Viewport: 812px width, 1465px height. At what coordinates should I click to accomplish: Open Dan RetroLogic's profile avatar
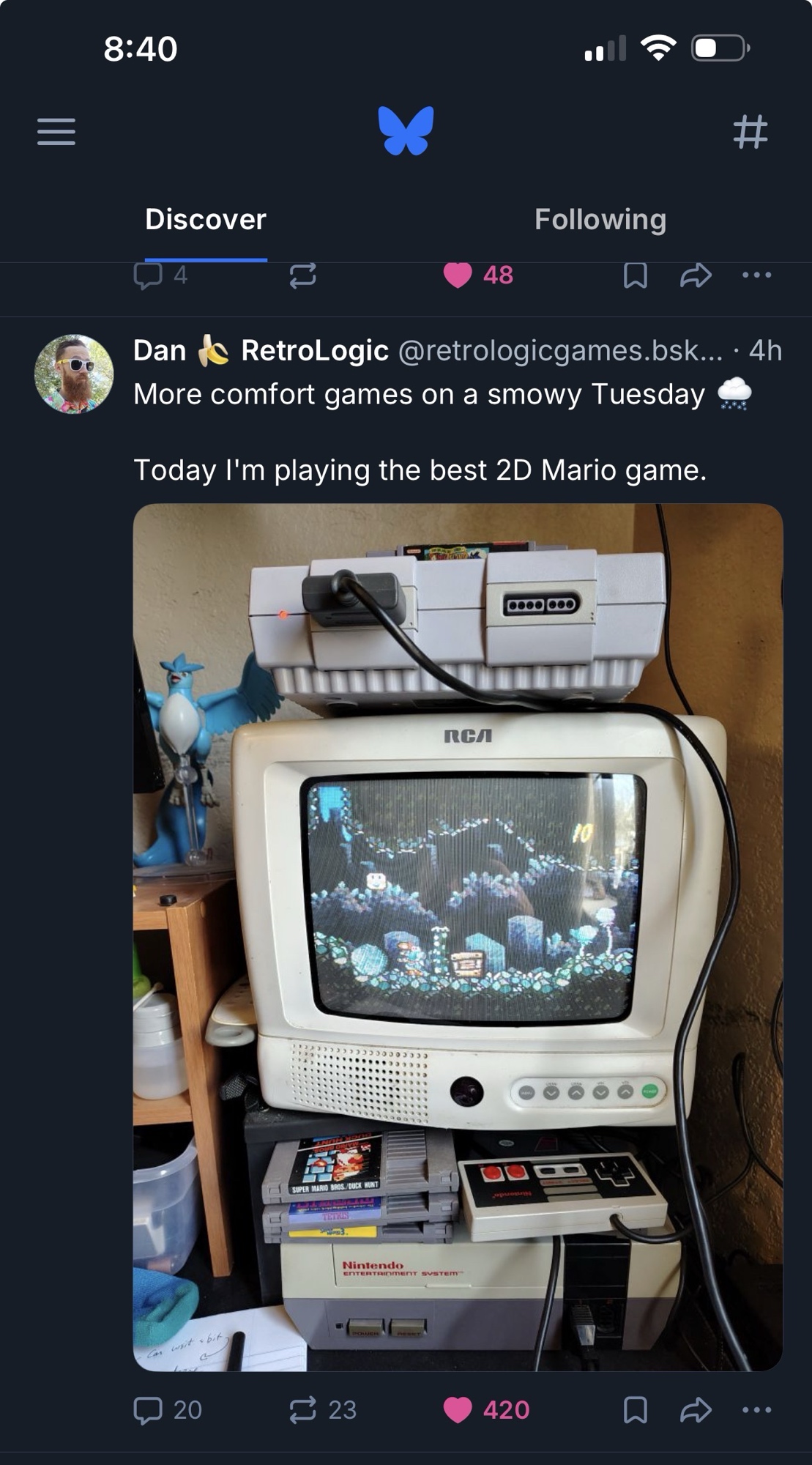click(74, 374)
